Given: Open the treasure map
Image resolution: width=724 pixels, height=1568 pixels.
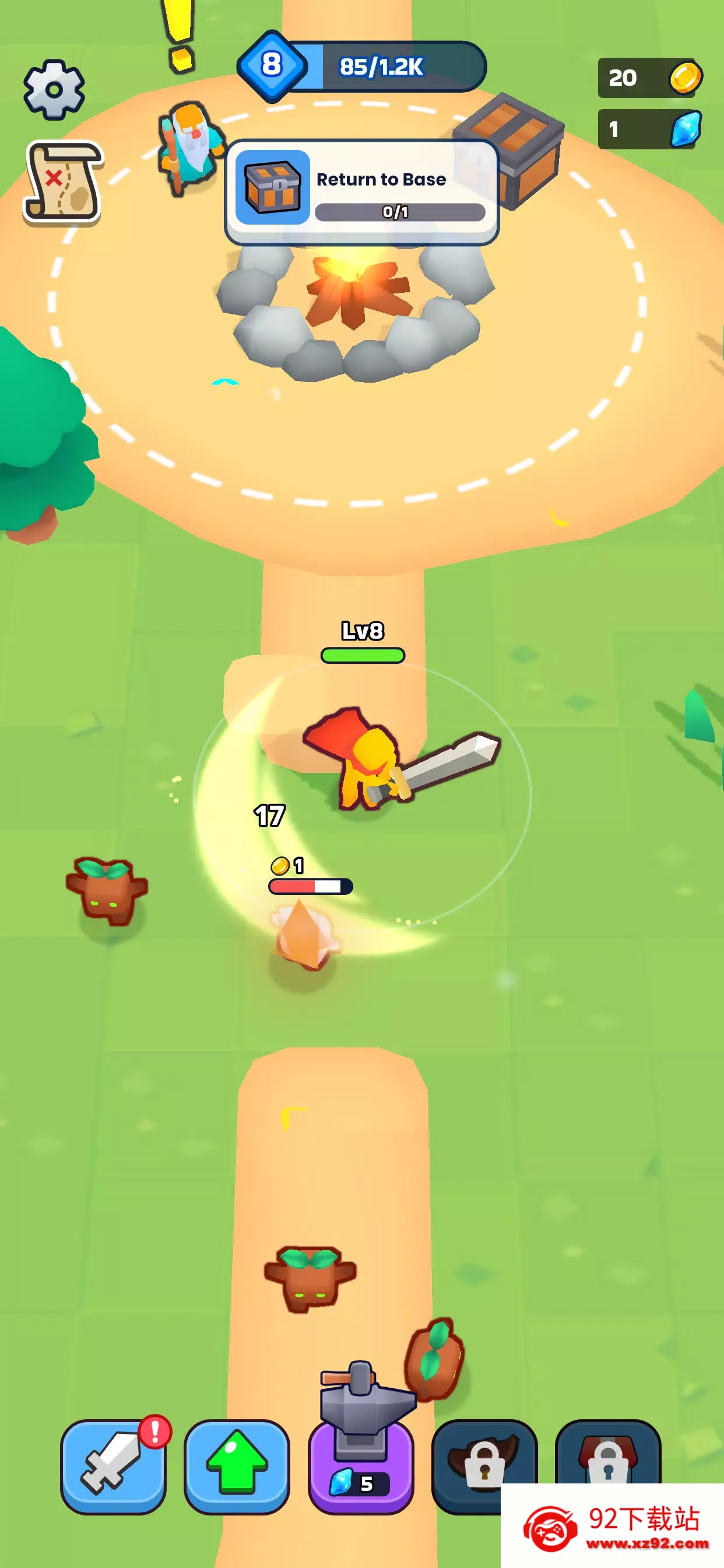Looking at the screenshot, I should tap(63, 182).
